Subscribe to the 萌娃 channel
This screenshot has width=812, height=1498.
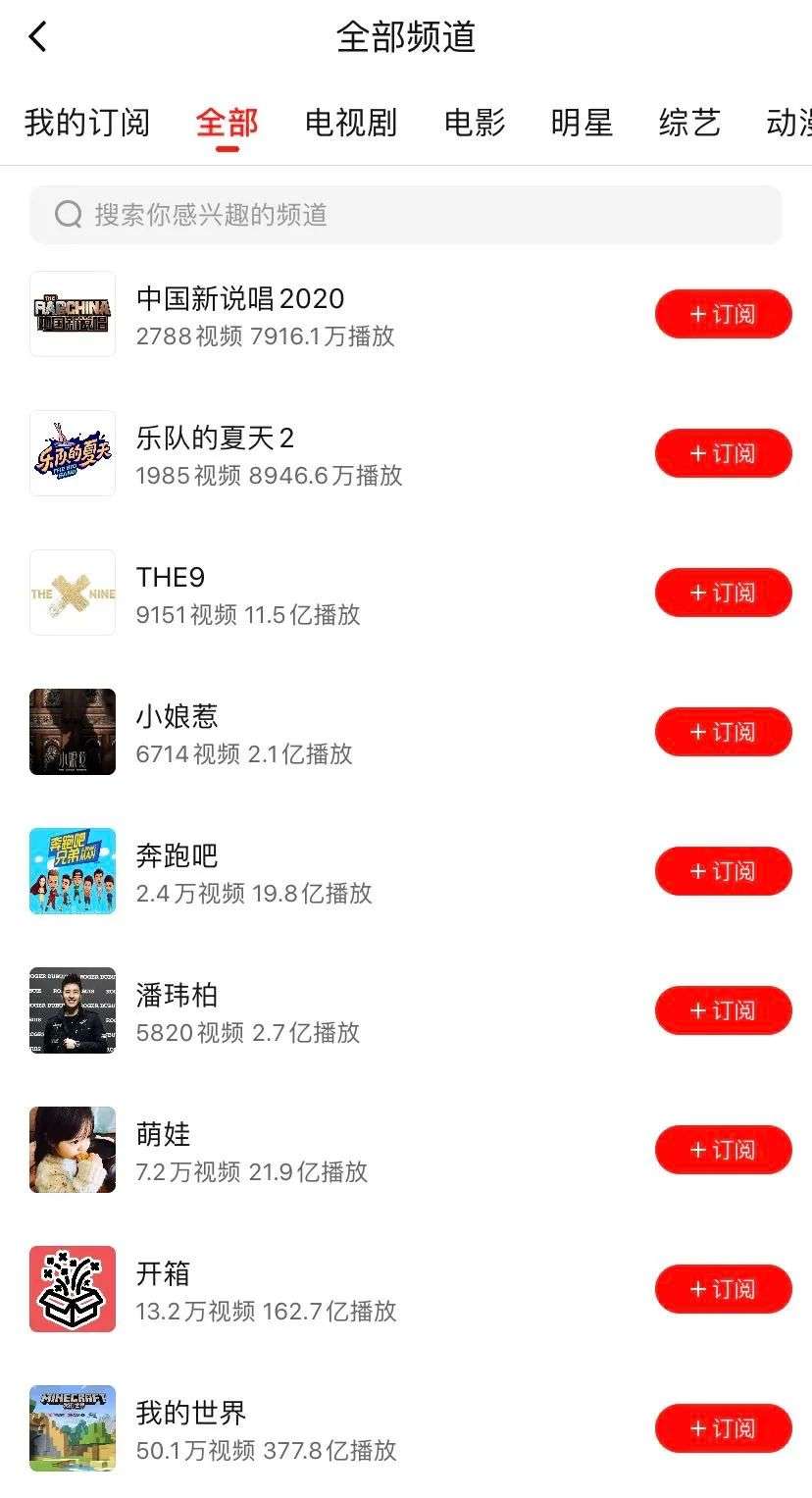pos(723,1150)
